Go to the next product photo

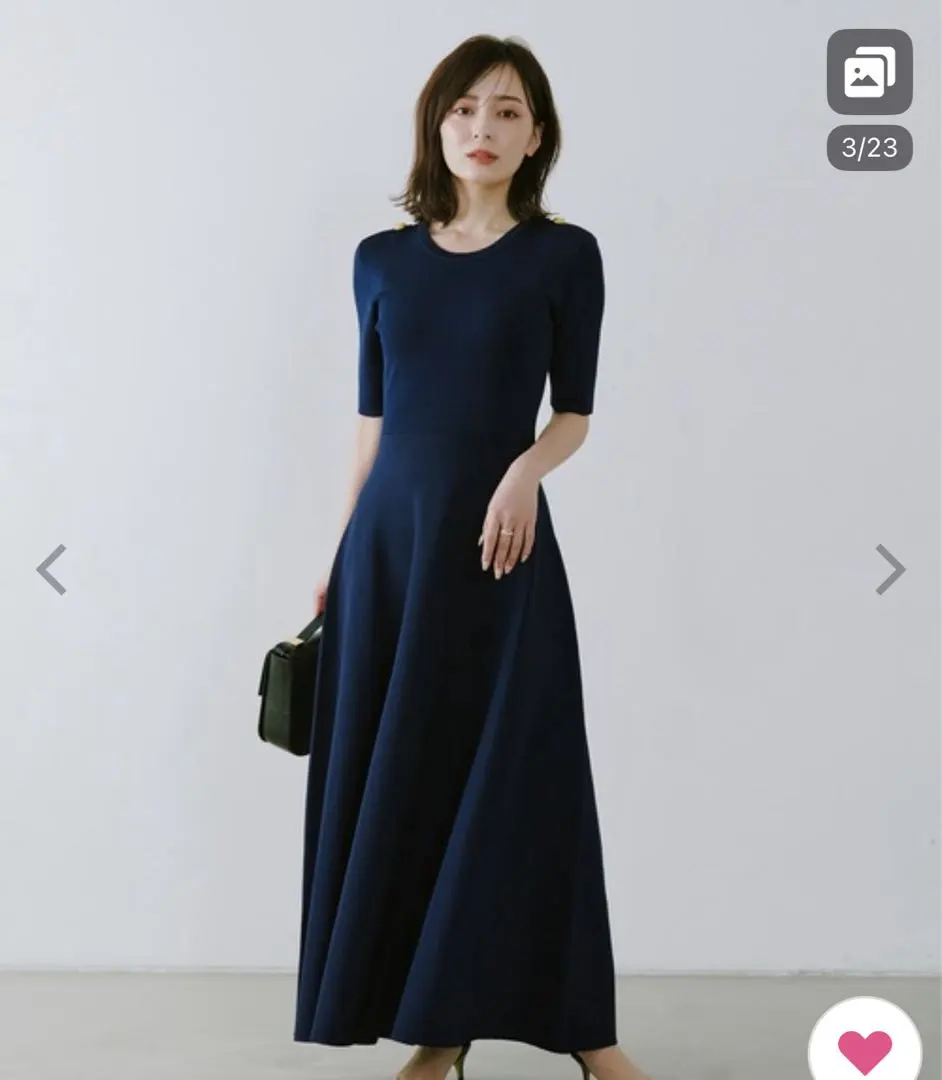(x=889, y=570)
